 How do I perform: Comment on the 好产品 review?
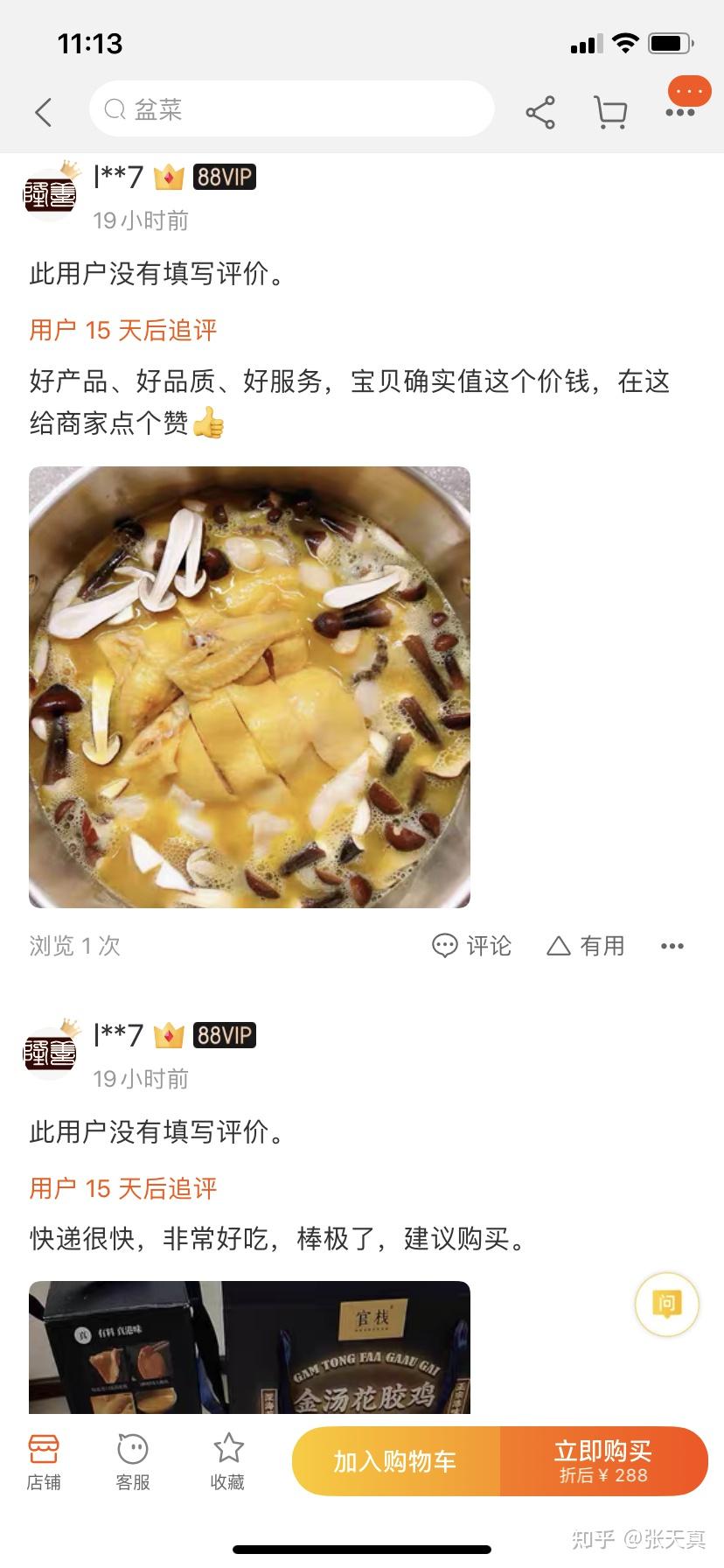point(472,945)
